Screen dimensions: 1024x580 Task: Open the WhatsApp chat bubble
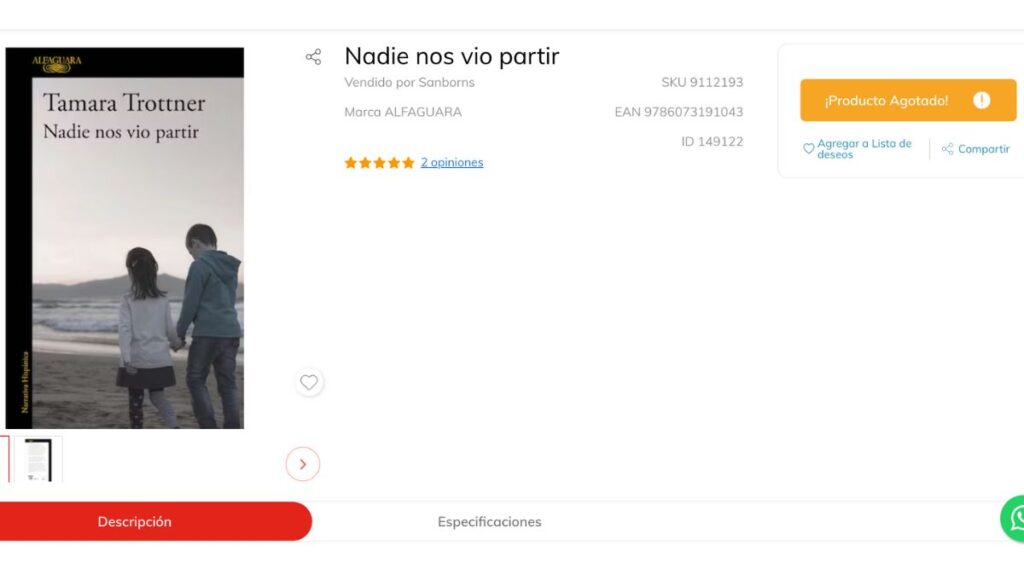tap(1015, 518)
